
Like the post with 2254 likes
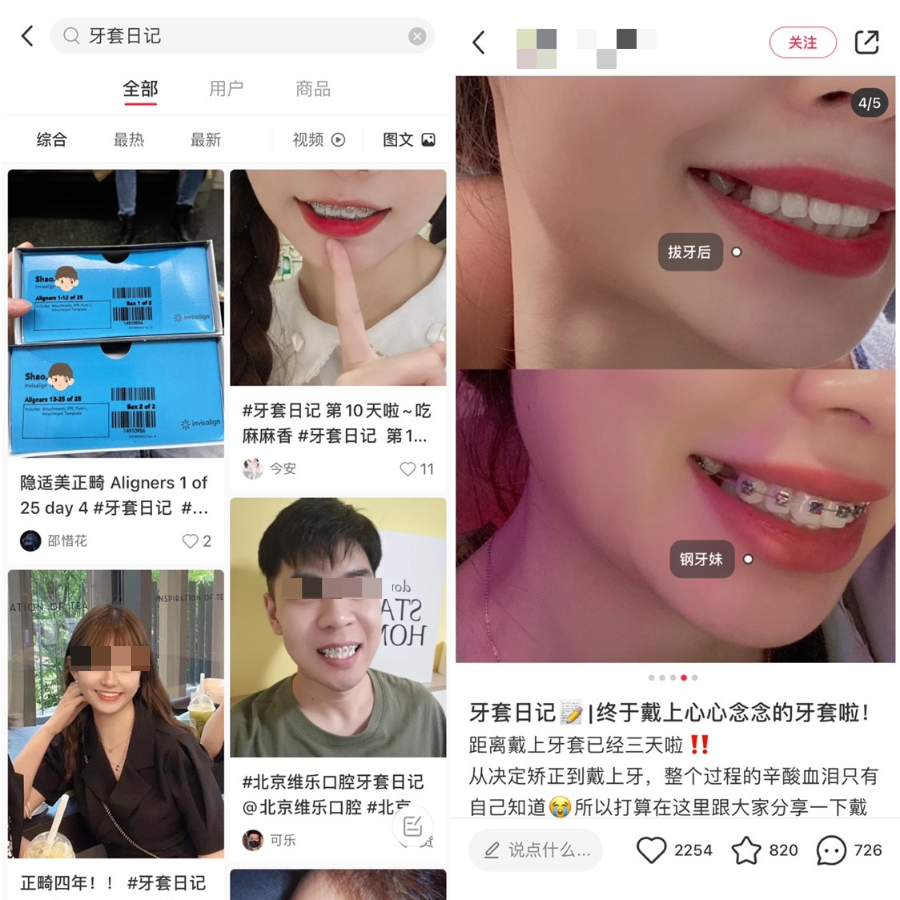pyautogui.click(x=652, y=850)
